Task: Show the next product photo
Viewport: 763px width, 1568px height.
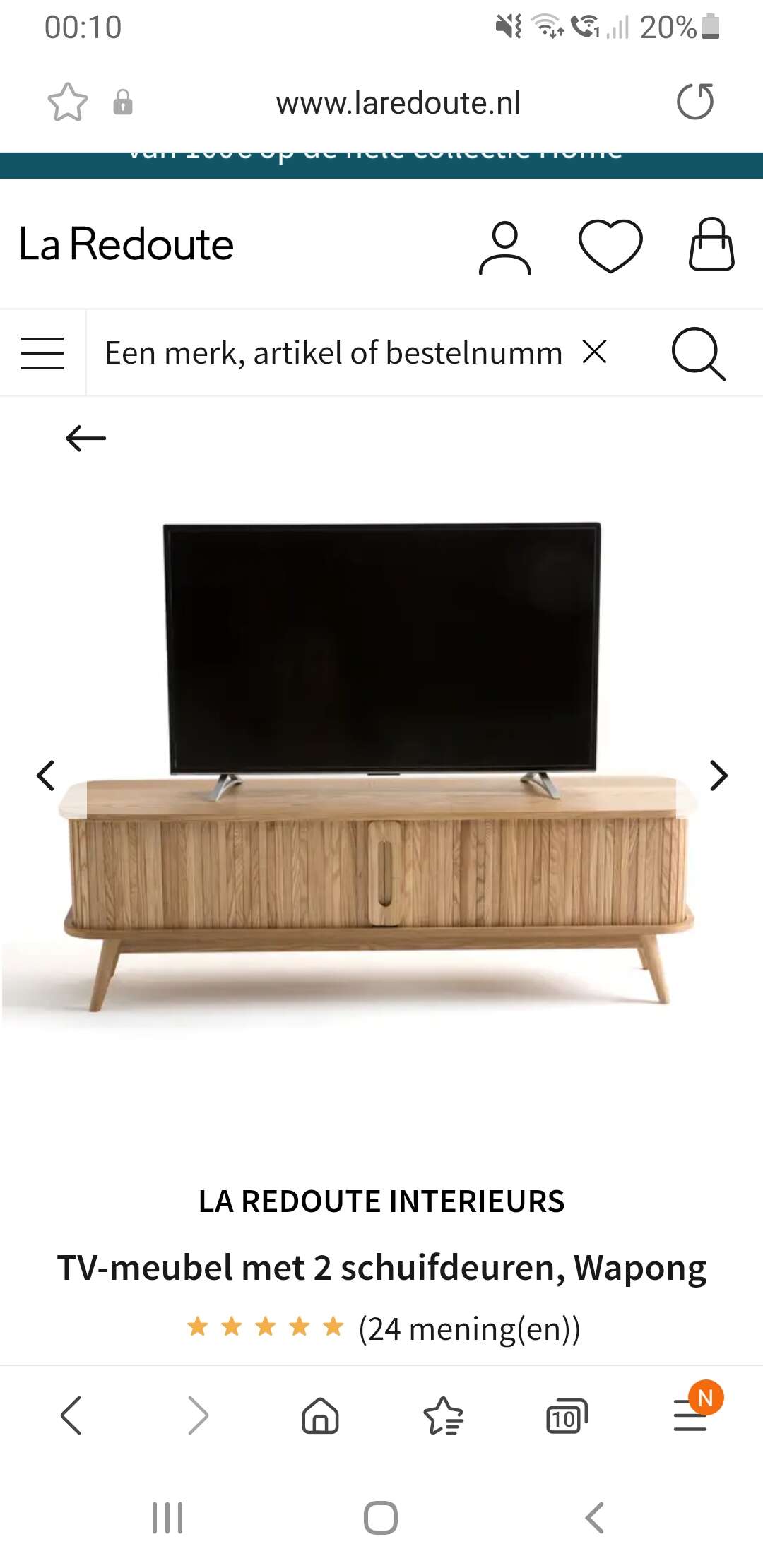Action: [718, 776]
